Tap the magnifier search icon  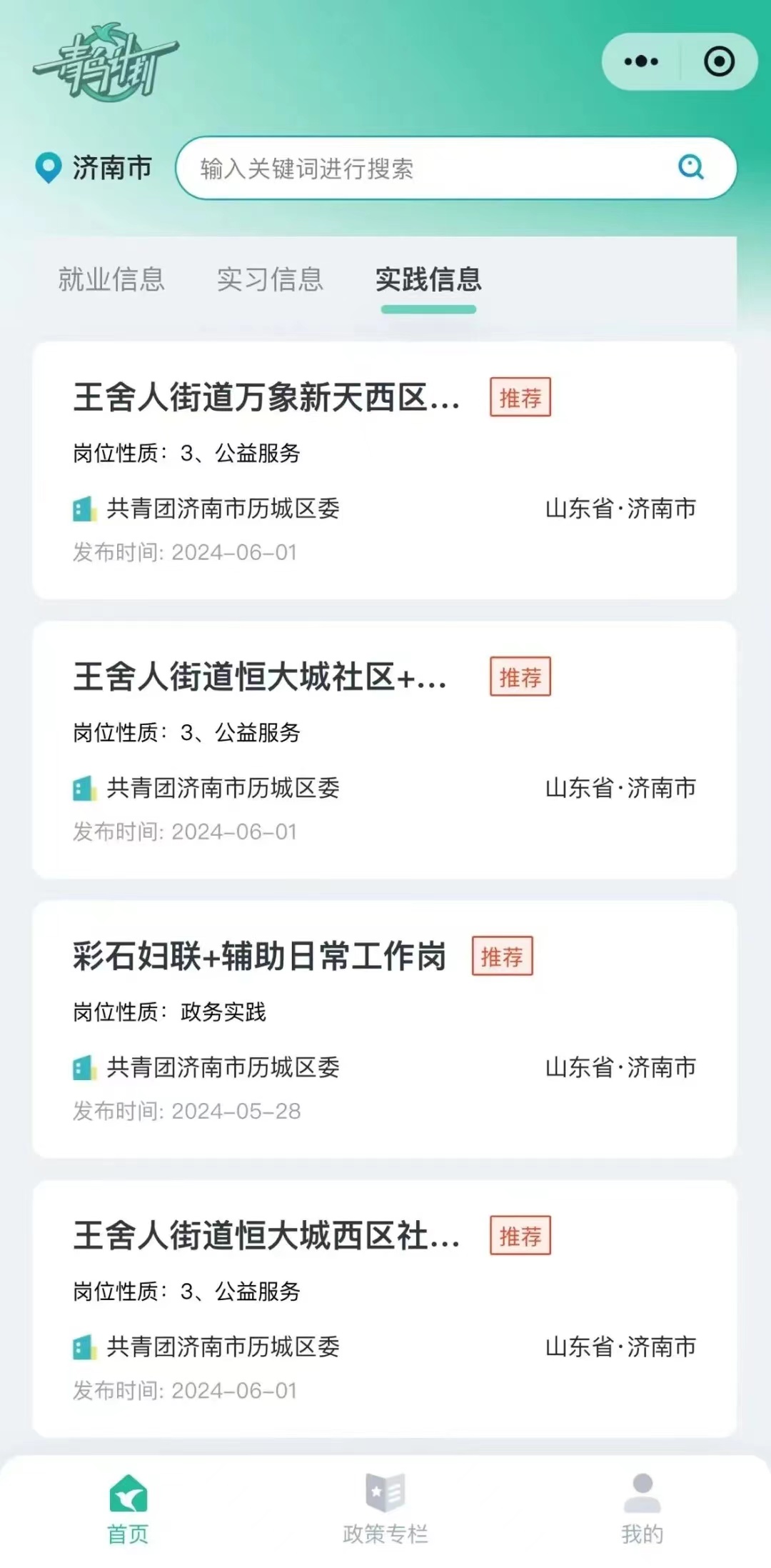coord(690,168)
